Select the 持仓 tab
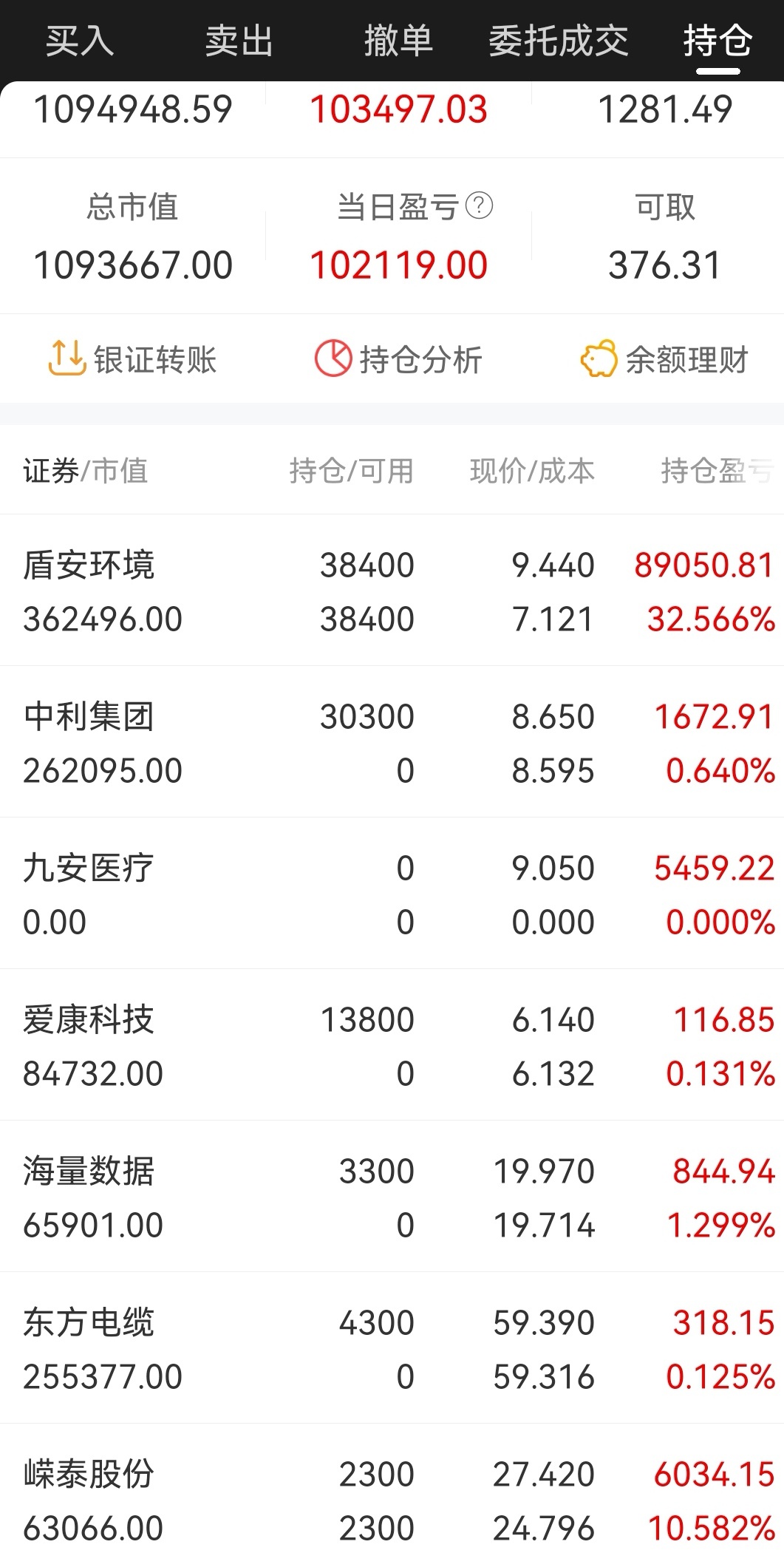This screenshot has height=1567, width=784. (717, 41)
